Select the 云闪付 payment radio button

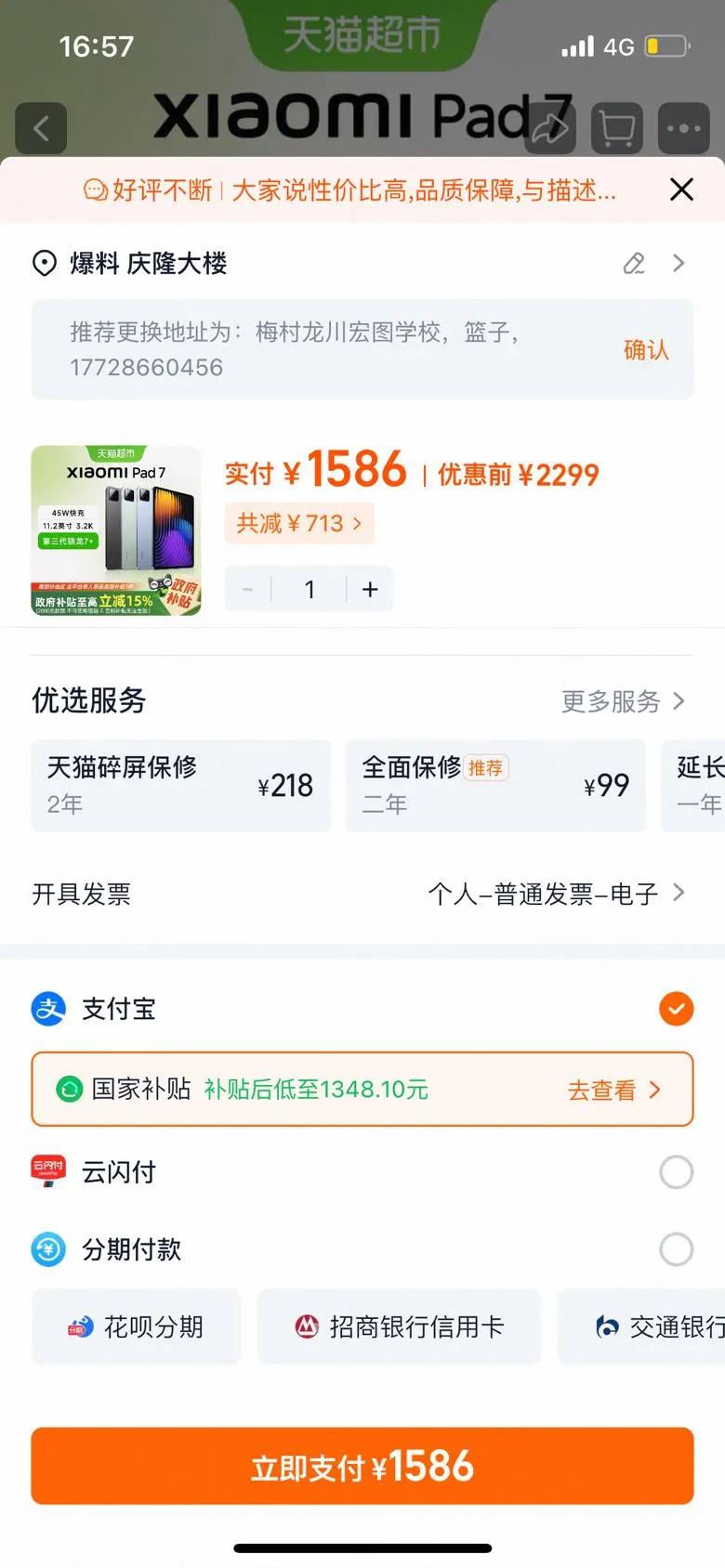point(676,1172)
